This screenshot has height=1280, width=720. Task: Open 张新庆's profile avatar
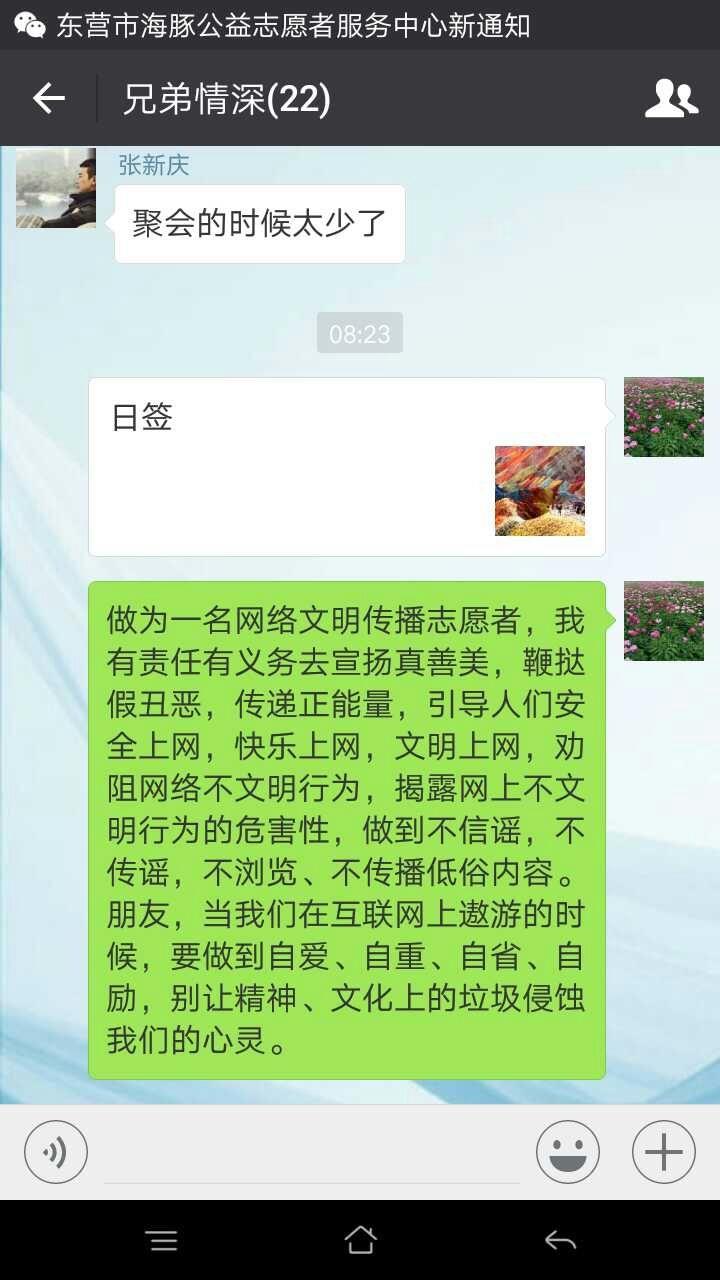point(56,188)
